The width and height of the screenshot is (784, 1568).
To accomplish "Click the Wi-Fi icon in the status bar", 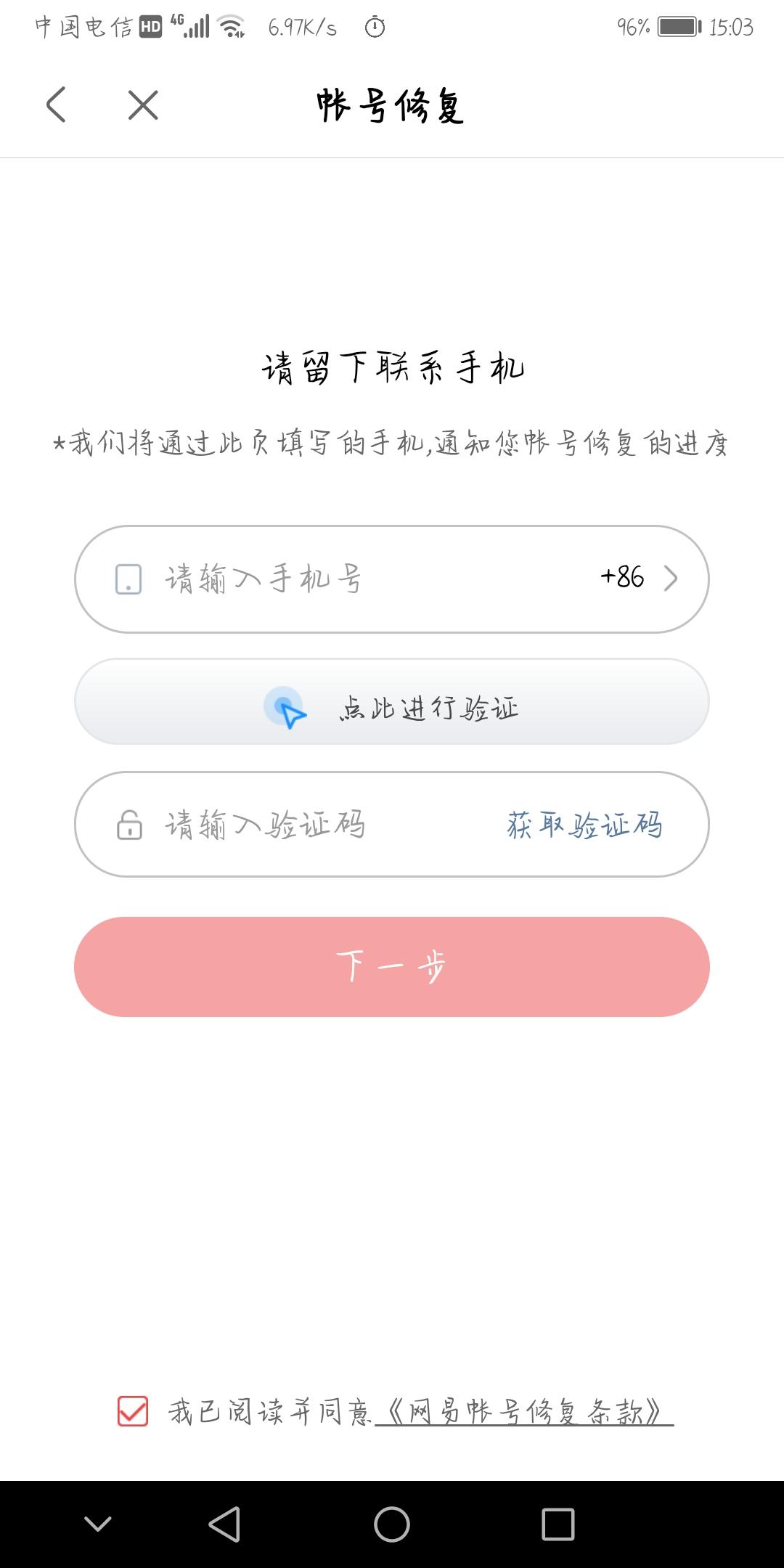I will tap(229, 28).
